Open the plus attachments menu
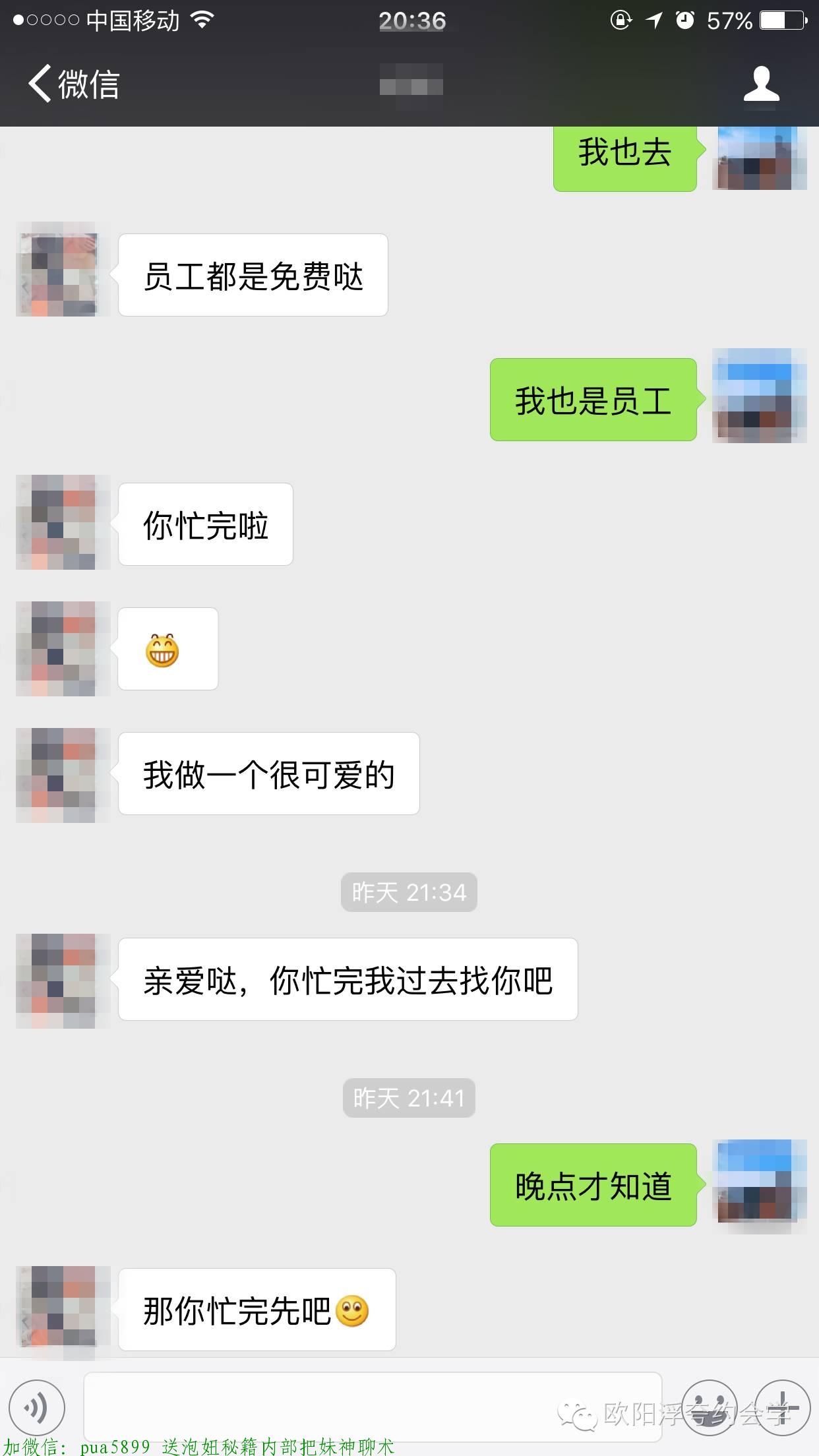This screenshot has height=1456, width=819. [782, 1408]
